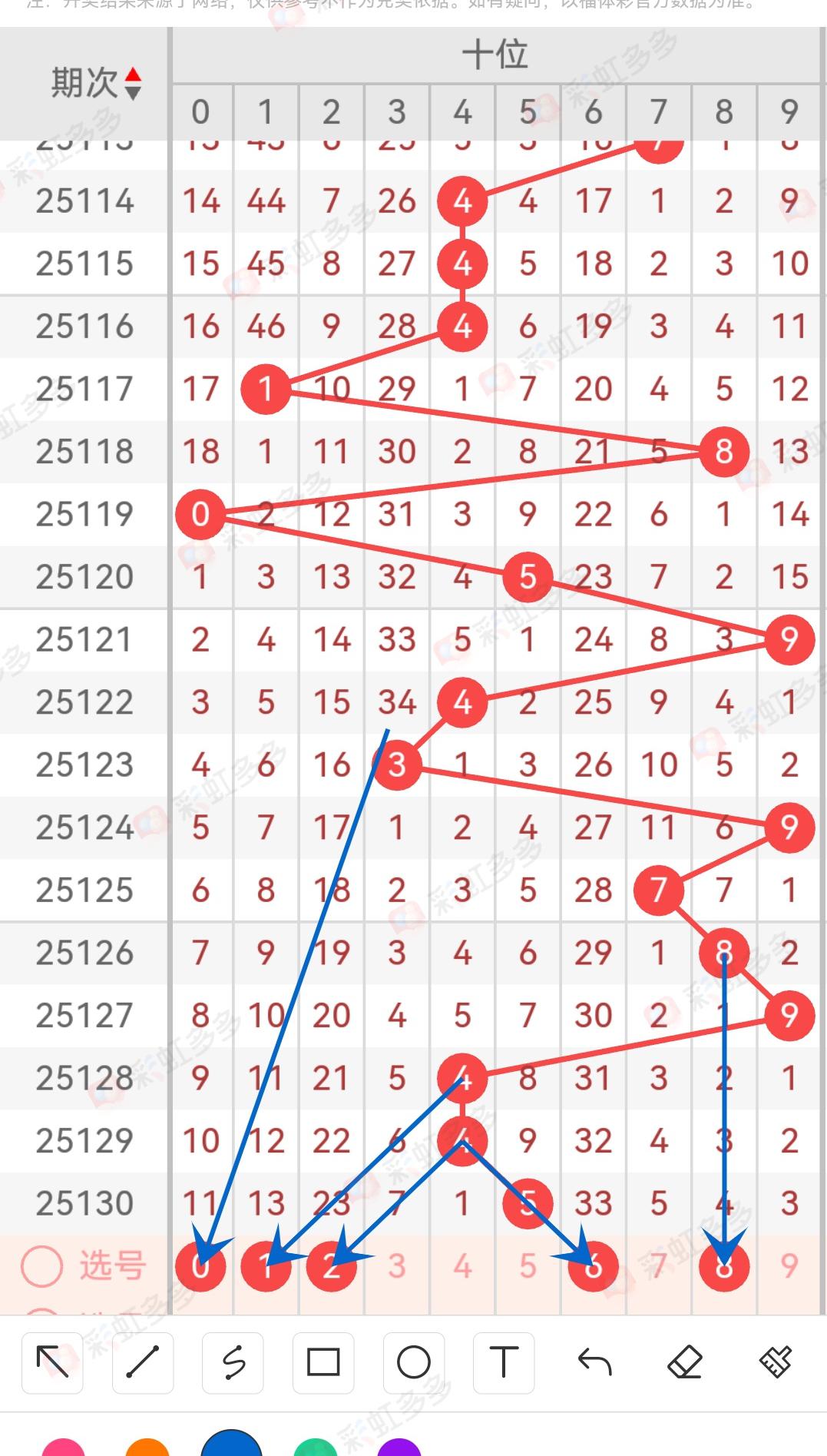Select number 9 in the 选号 row
827x1456 pixels.
pyautogui.click(x=789, y=1265)
